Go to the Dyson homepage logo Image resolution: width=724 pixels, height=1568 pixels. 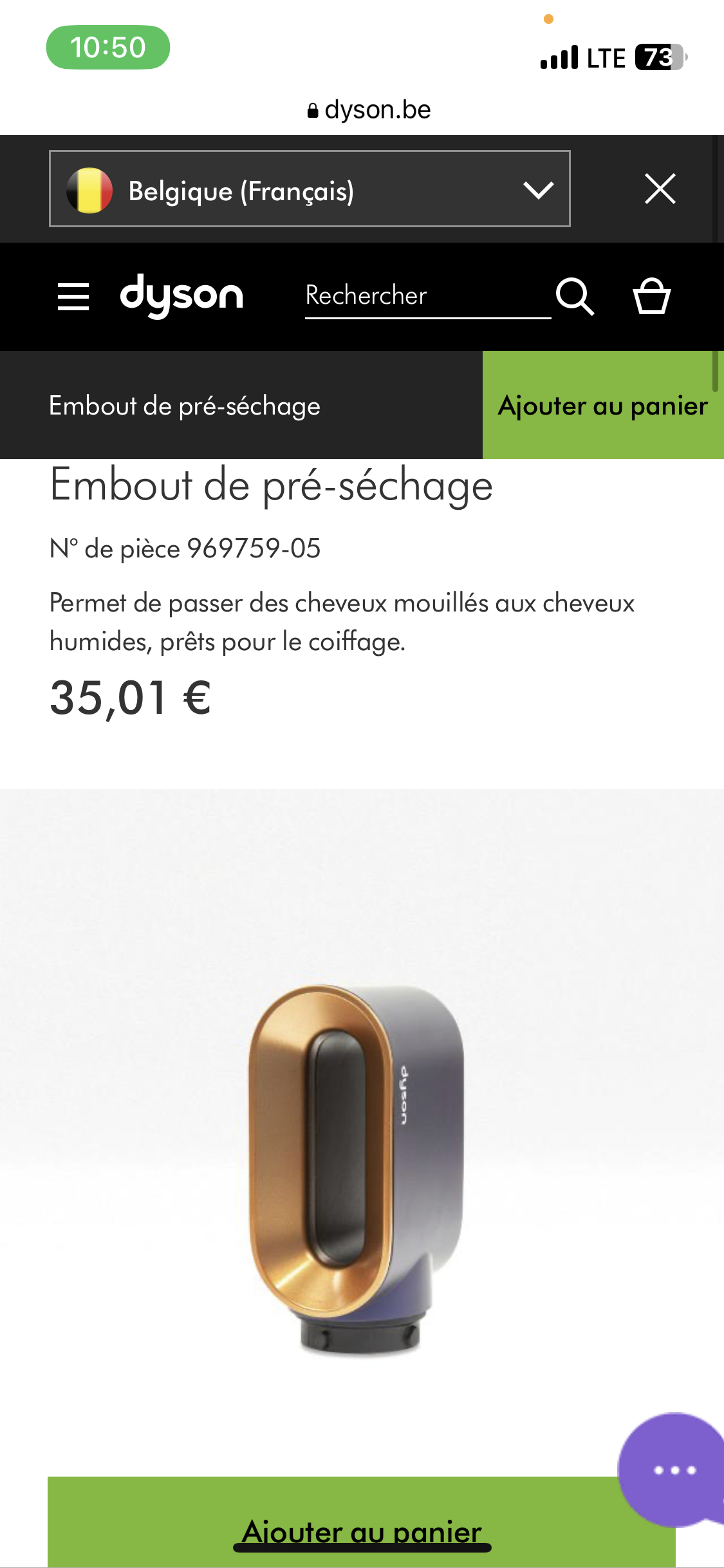tap(181, 295)
